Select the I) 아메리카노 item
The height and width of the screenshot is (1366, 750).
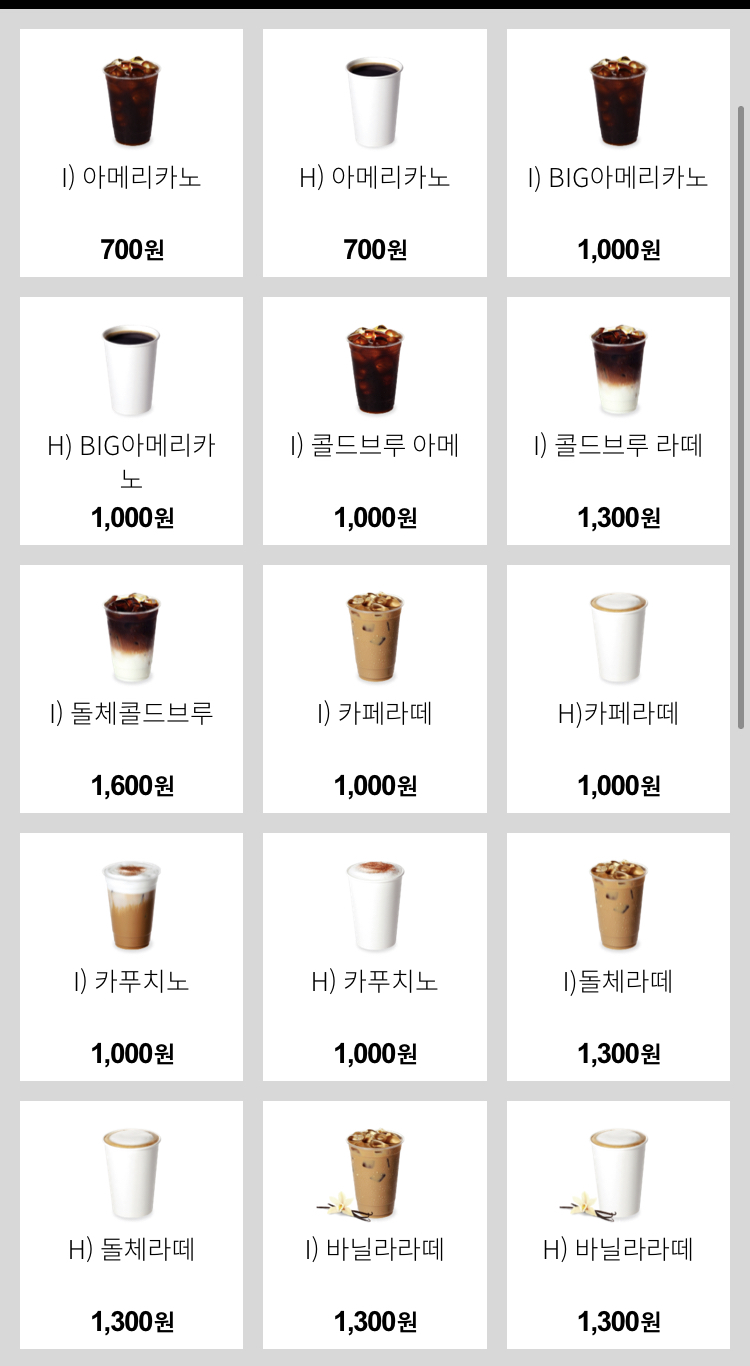click(x=131, y=153)
